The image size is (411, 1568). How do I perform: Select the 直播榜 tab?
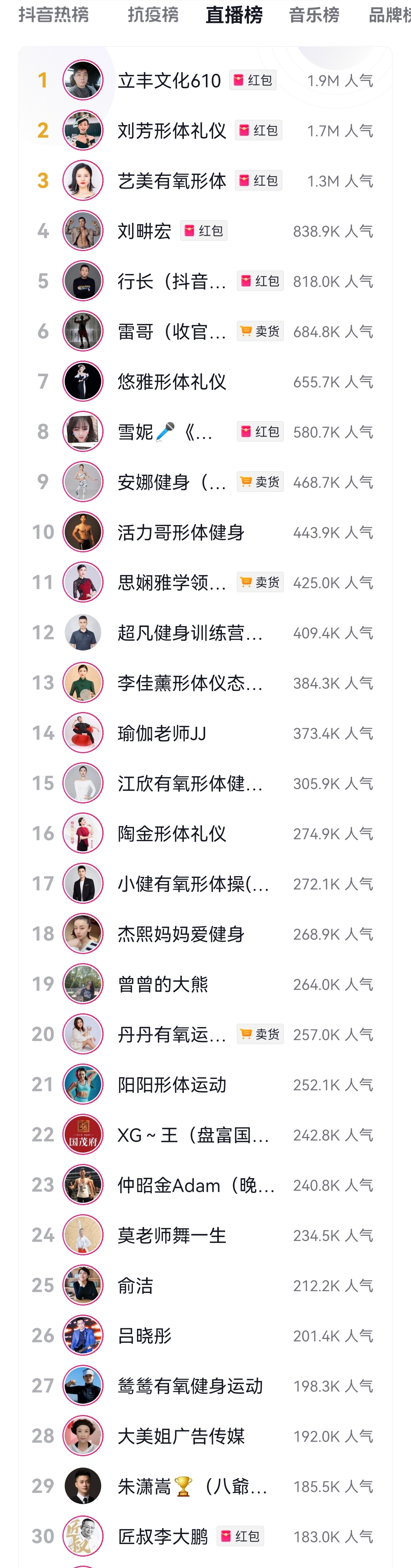234,14
